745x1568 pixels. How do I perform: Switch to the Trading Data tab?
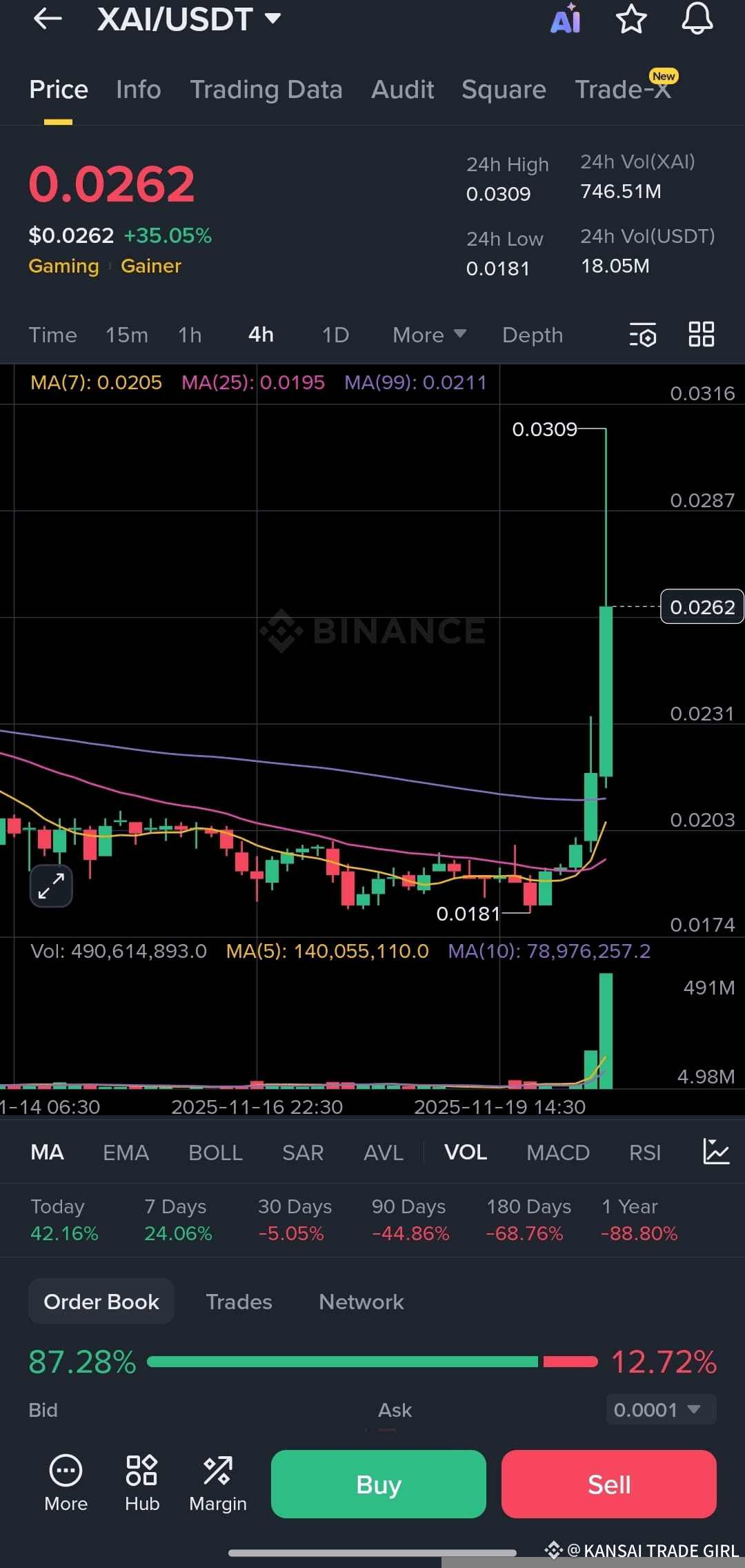[267, 90]
